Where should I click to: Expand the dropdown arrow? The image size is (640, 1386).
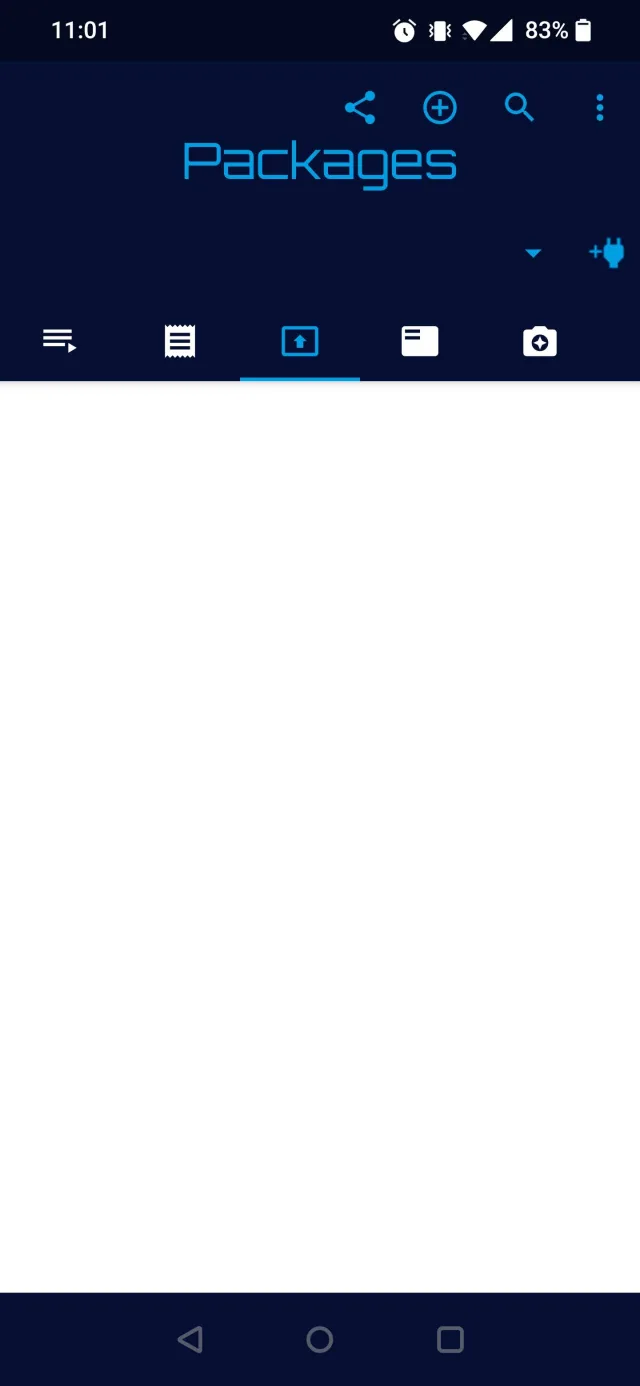tap(533, 253)
